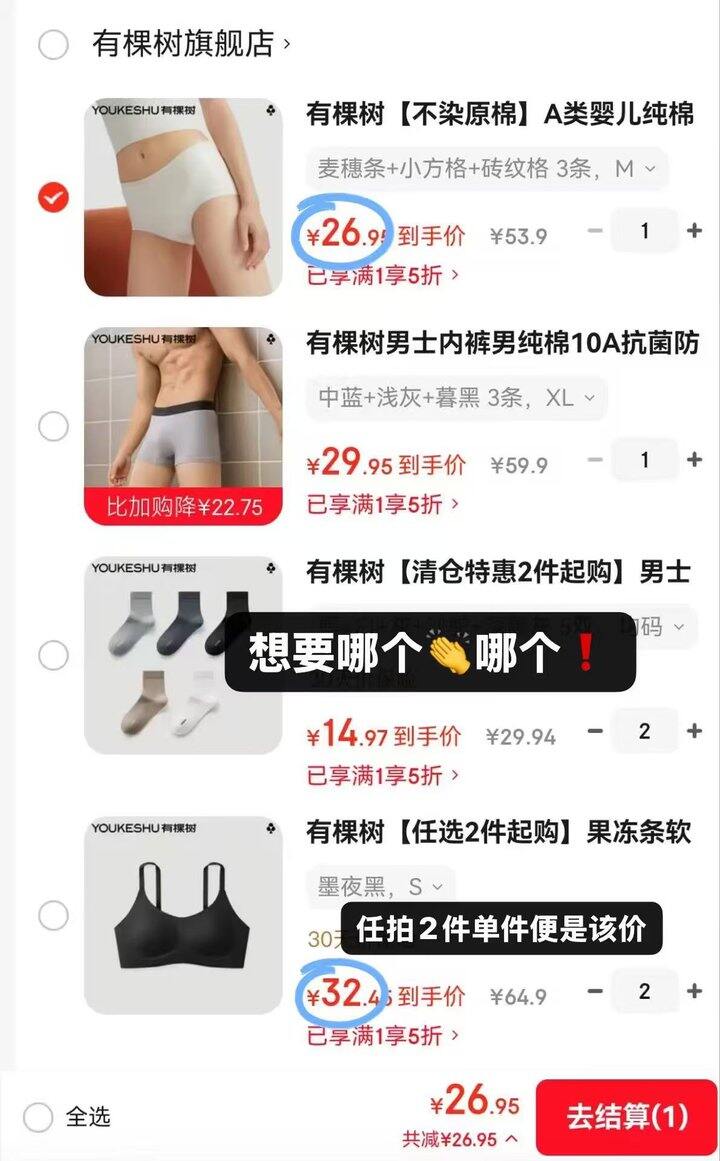The width and height of the screenshot is (720, 1161).
Task: Change variant 麦穗条+小方格+砖纹格 3条, M
Action: coord(486,169)
